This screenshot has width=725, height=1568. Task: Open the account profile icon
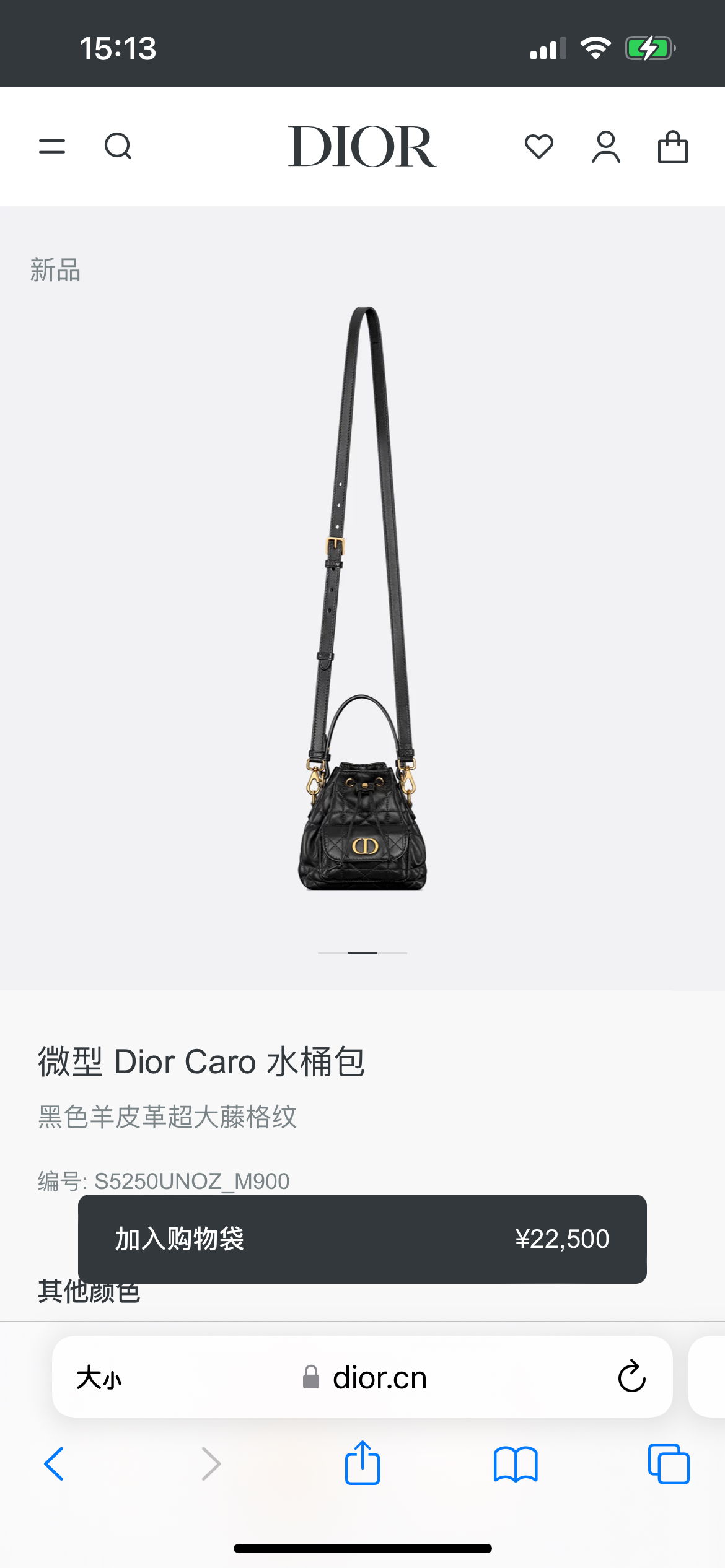click(x=605, y=147)
